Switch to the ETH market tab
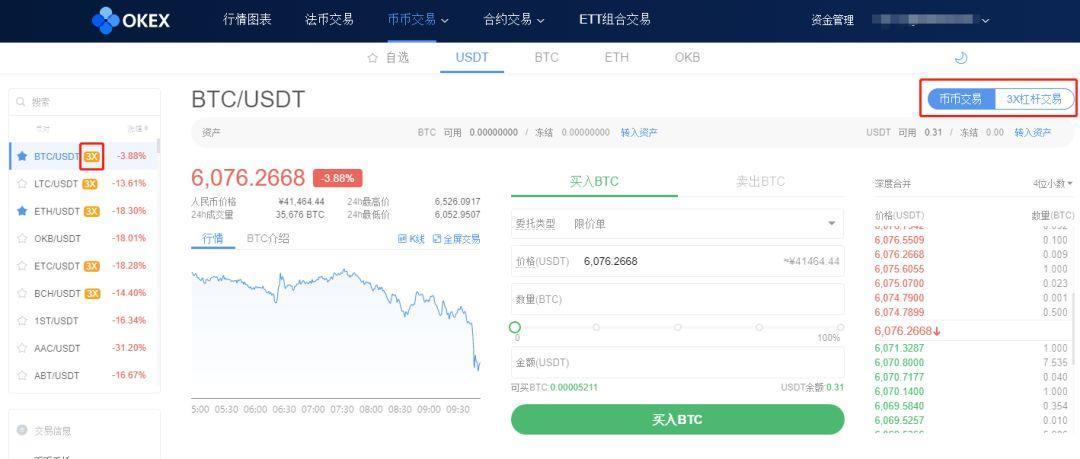Image resolution: width=1080 pixels, height=459 pixels. click(x=616, y=58)
